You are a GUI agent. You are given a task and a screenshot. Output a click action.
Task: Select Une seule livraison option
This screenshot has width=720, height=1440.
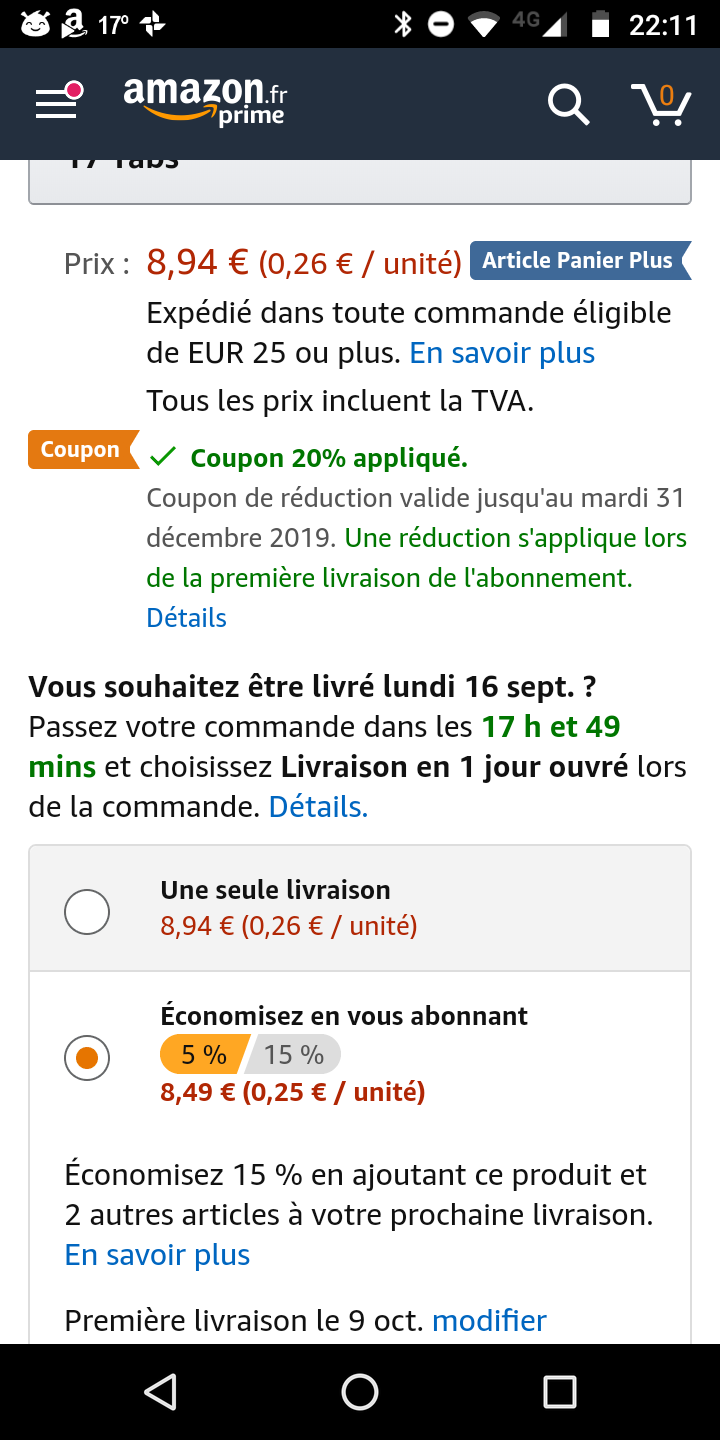(87, 911)
